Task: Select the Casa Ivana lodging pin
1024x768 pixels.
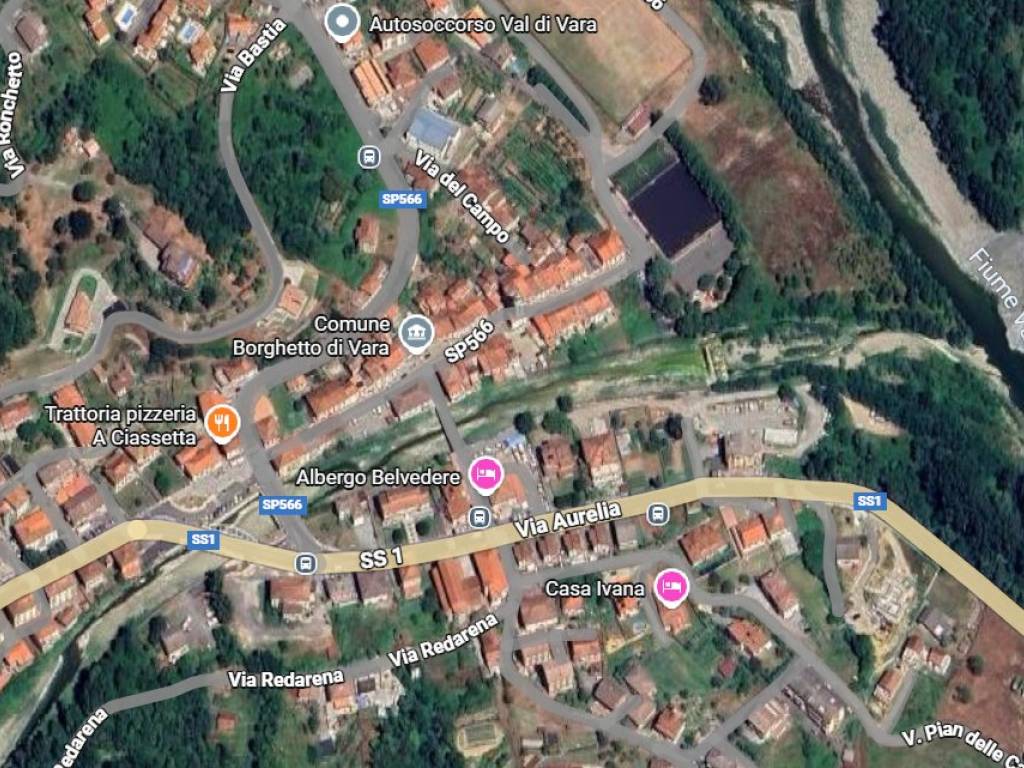Action: (x=671, y=586)
